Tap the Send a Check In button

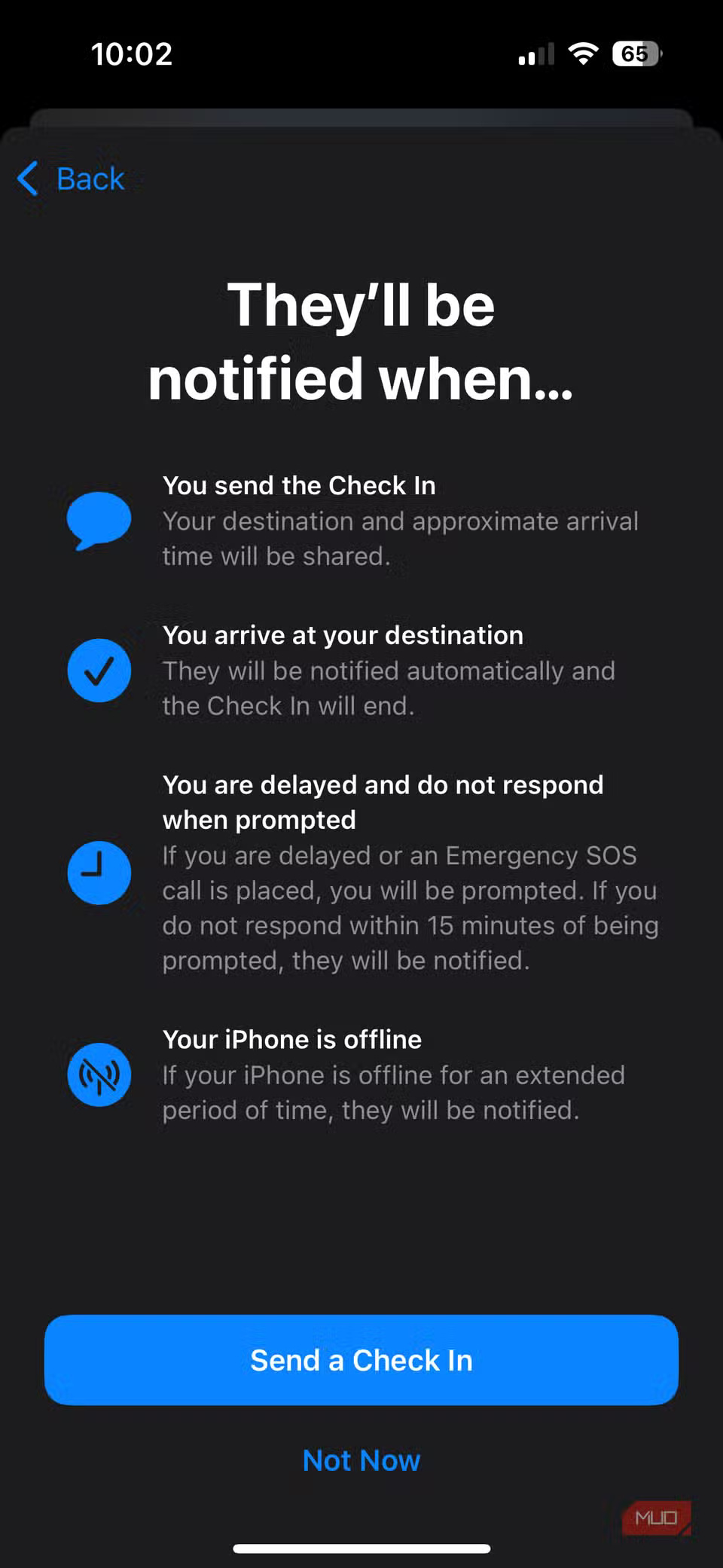361,1360
